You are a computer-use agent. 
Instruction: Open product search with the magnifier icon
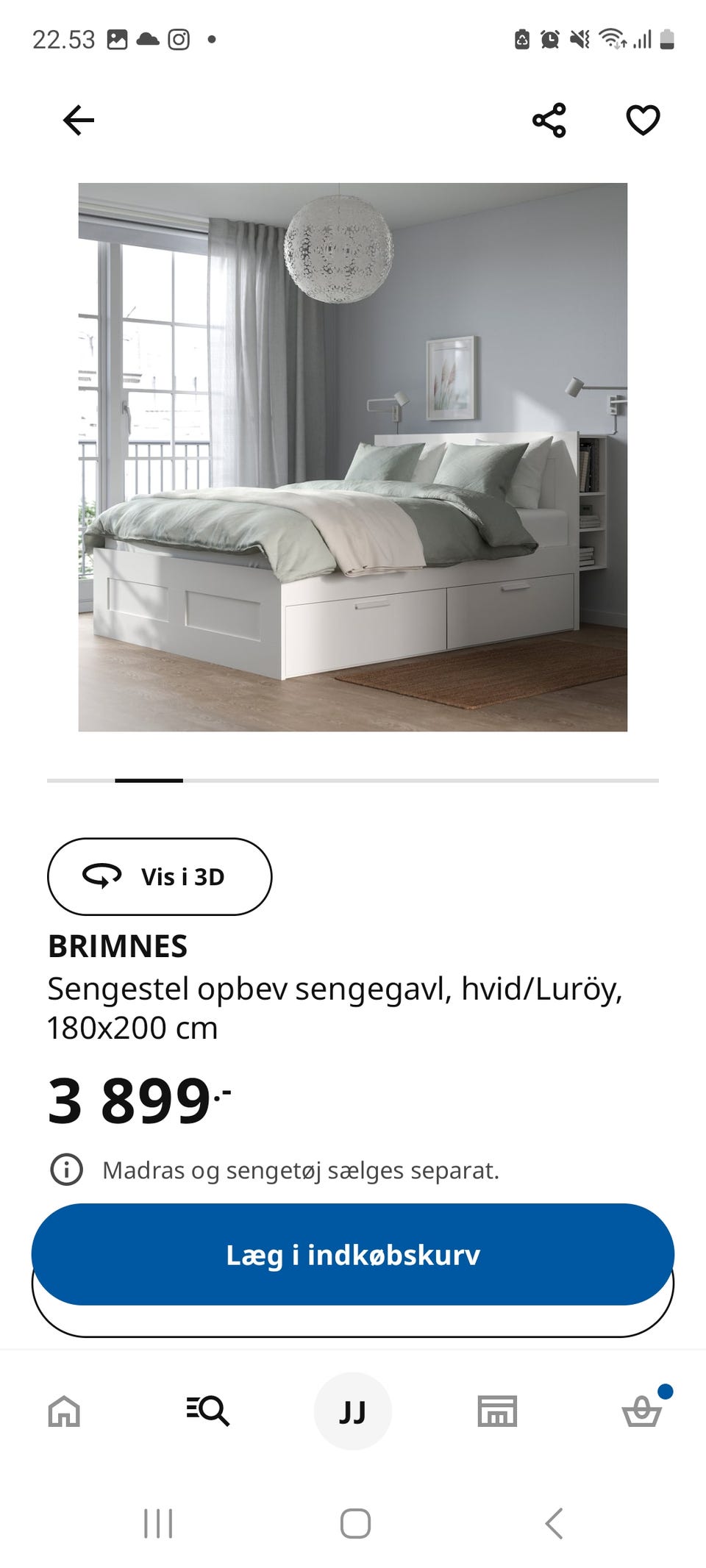pos(209,1410)
